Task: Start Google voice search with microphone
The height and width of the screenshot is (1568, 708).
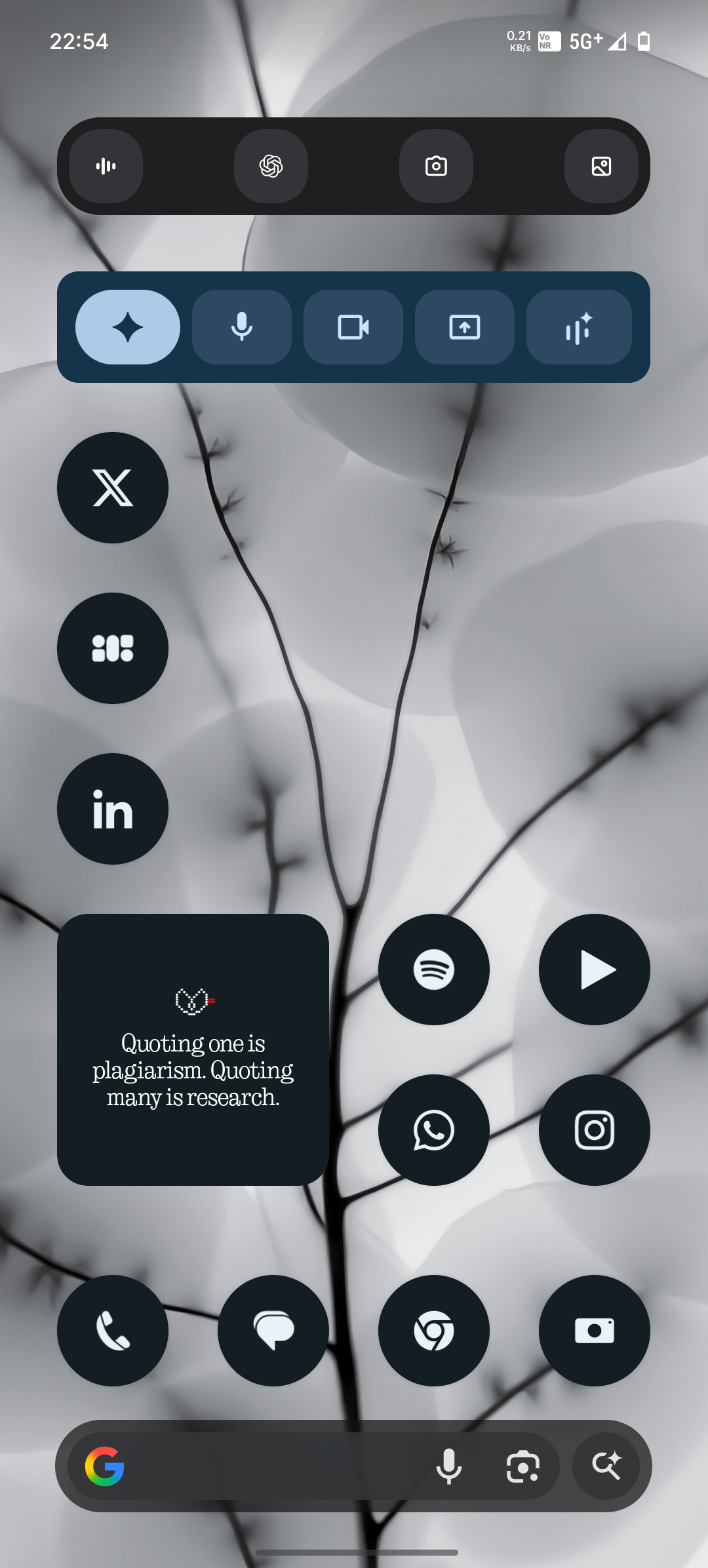Action: (x=449, y=1466)
